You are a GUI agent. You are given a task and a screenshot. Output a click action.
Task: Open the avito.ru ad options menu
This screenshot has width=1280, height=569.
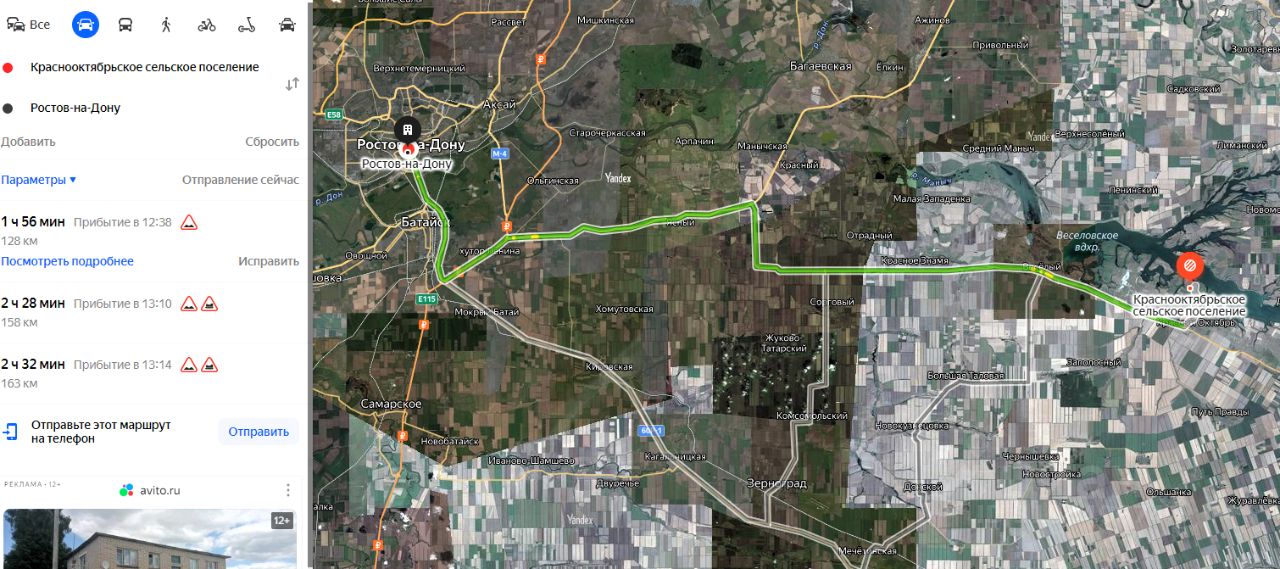pos(288,490)
